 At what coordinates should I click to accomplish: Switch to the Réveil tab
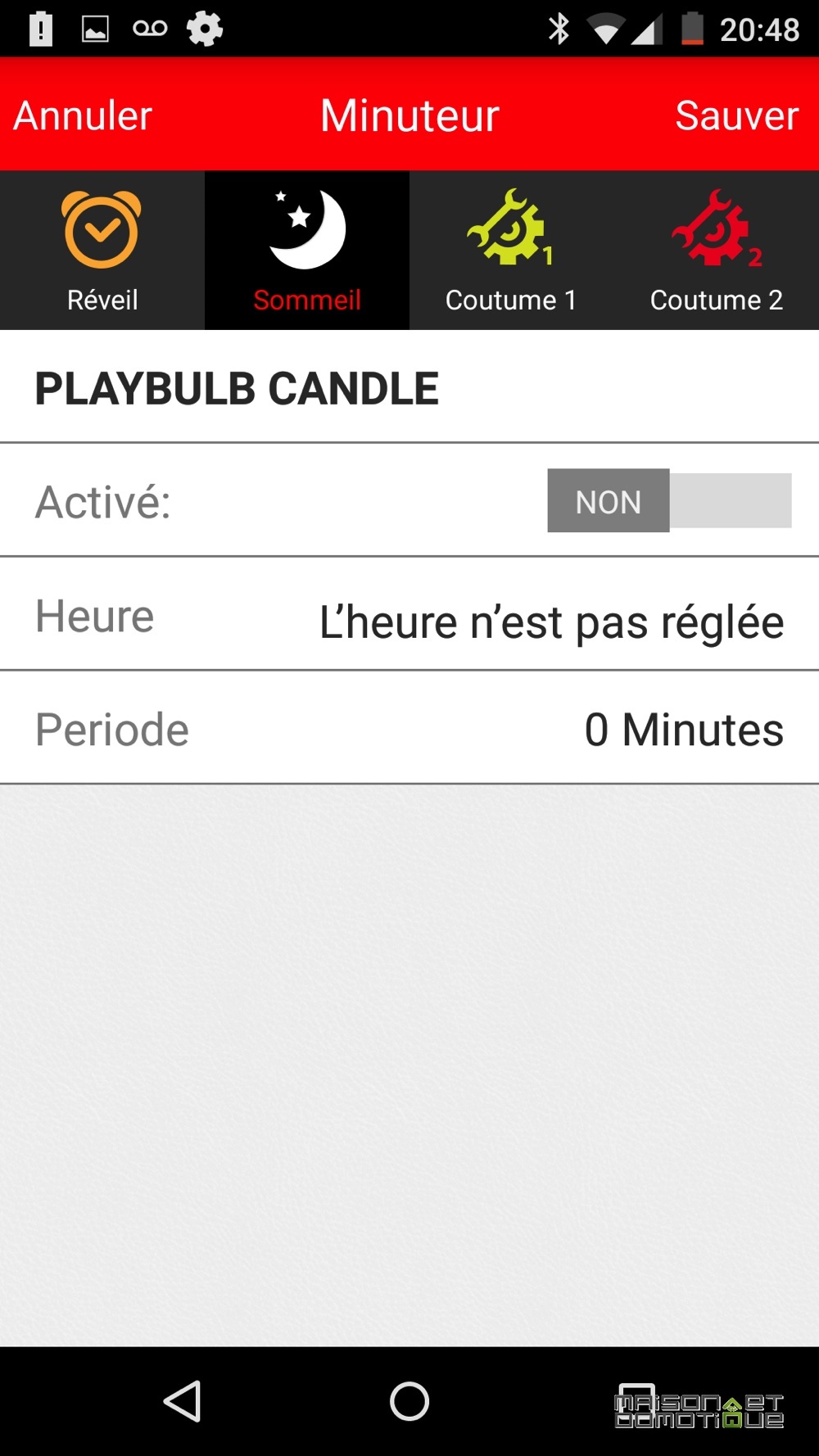[x=102, y=251]
